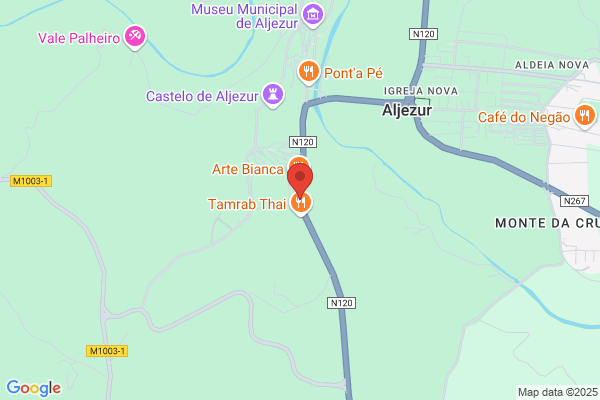Image resolution: width=600 pixels, height=400 pixels.
Task: Select the Museu Municipal de Aljezur marker
Action: 313,15
